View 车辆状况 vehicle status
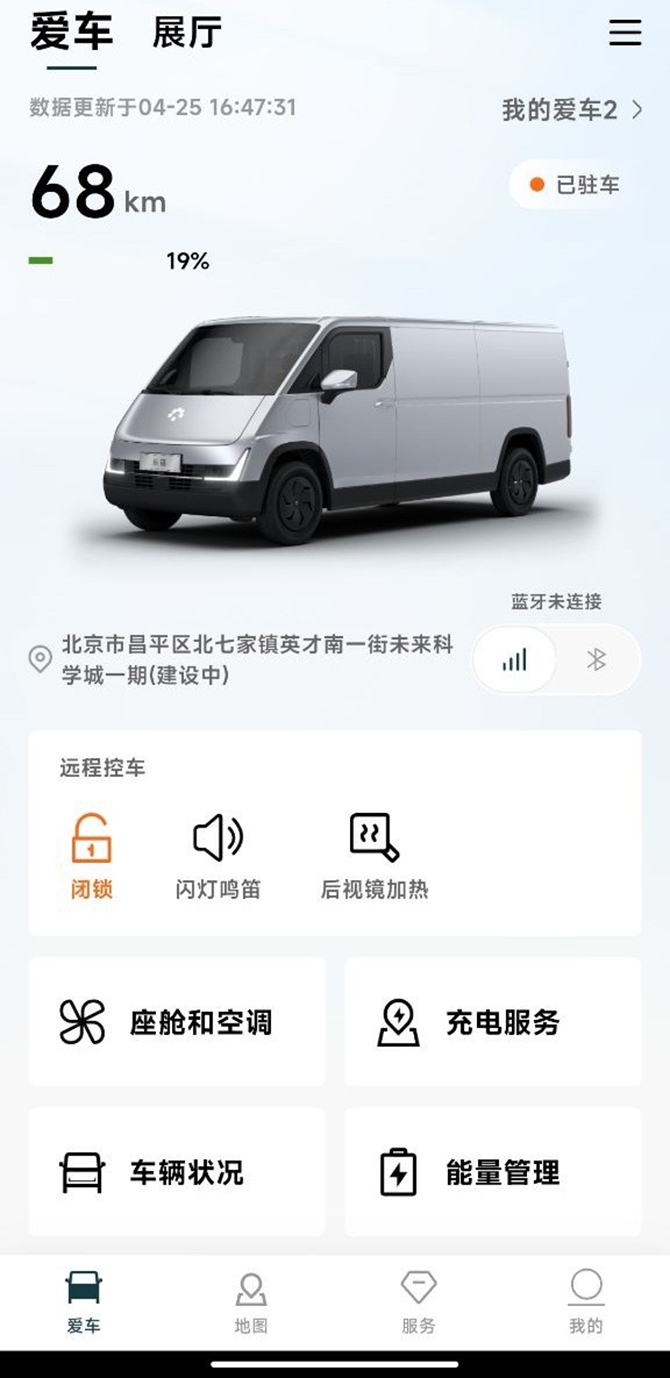670x1378 pixels. (177, 1172)
